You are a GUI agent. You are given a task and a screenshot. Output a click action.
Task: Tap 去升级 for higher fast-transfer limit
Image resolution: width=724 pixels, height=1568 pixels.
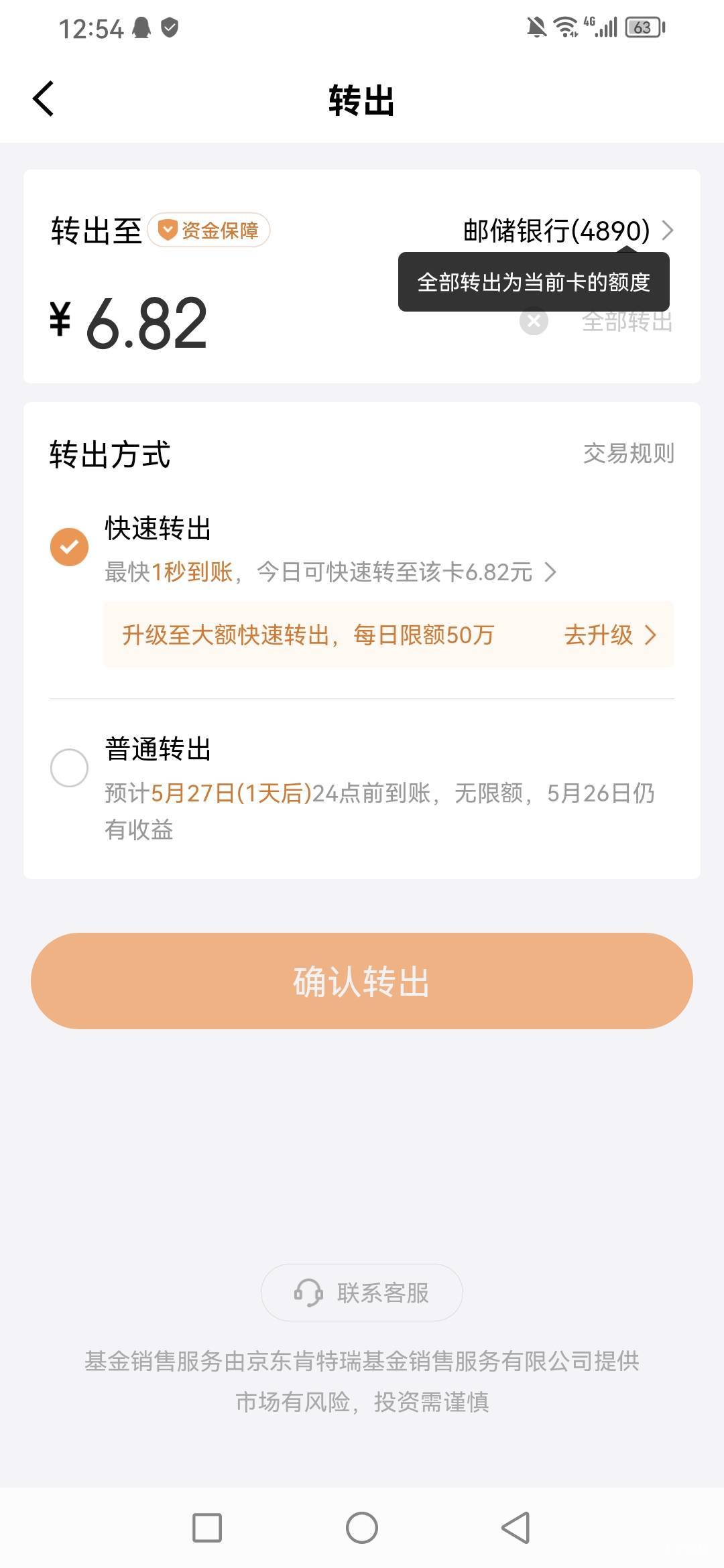610,635
